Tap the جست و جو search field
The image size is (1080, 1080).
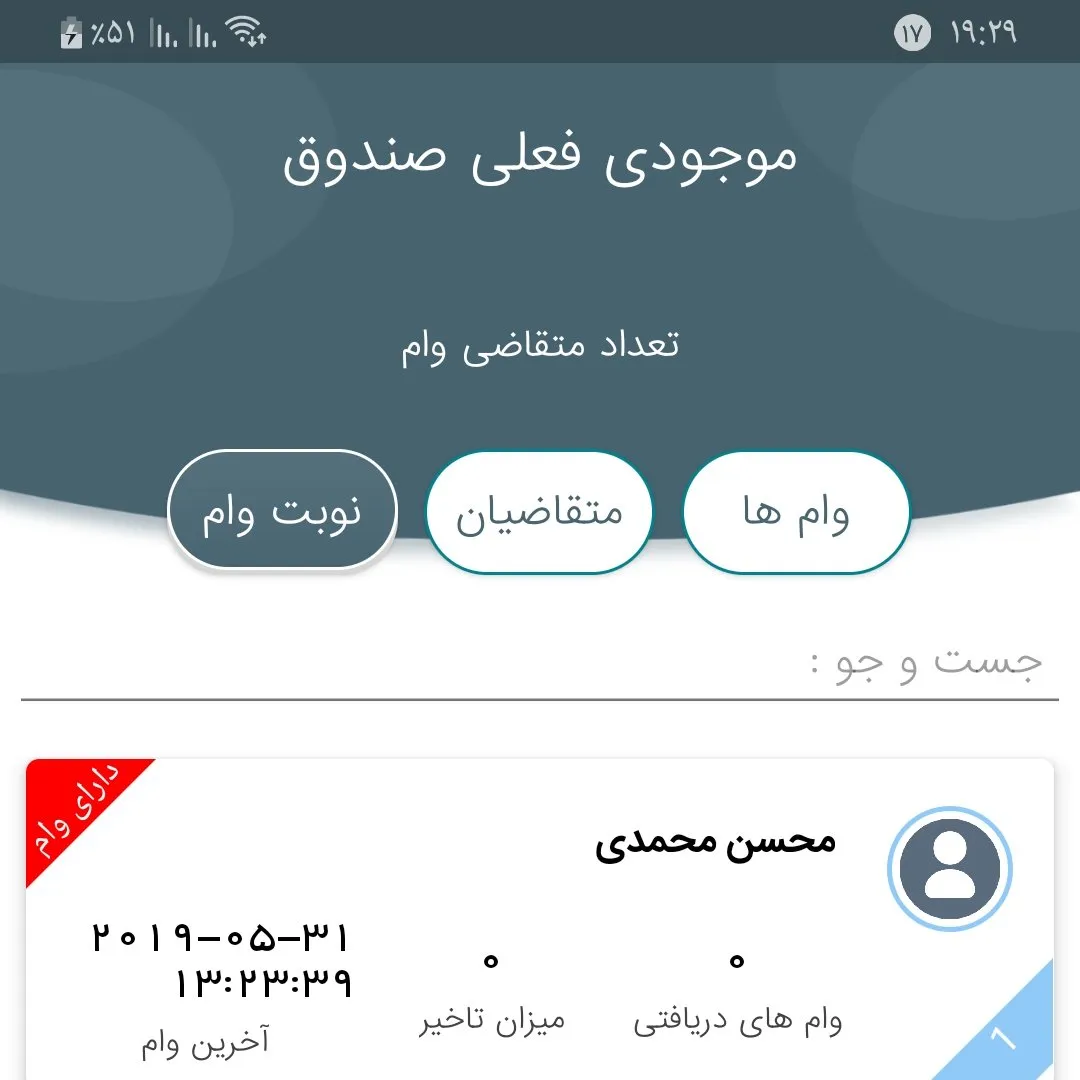point(540,663)
